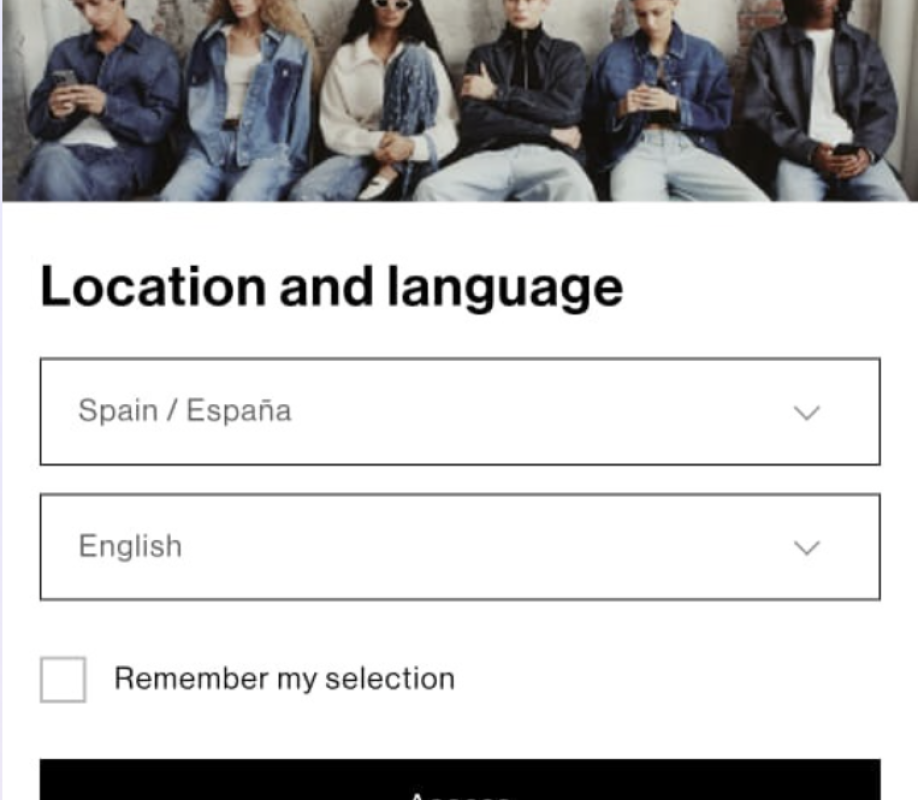918x800 pixels.
Task: Open the Spain / España country dropdown
Action: (x=460, y=411)
